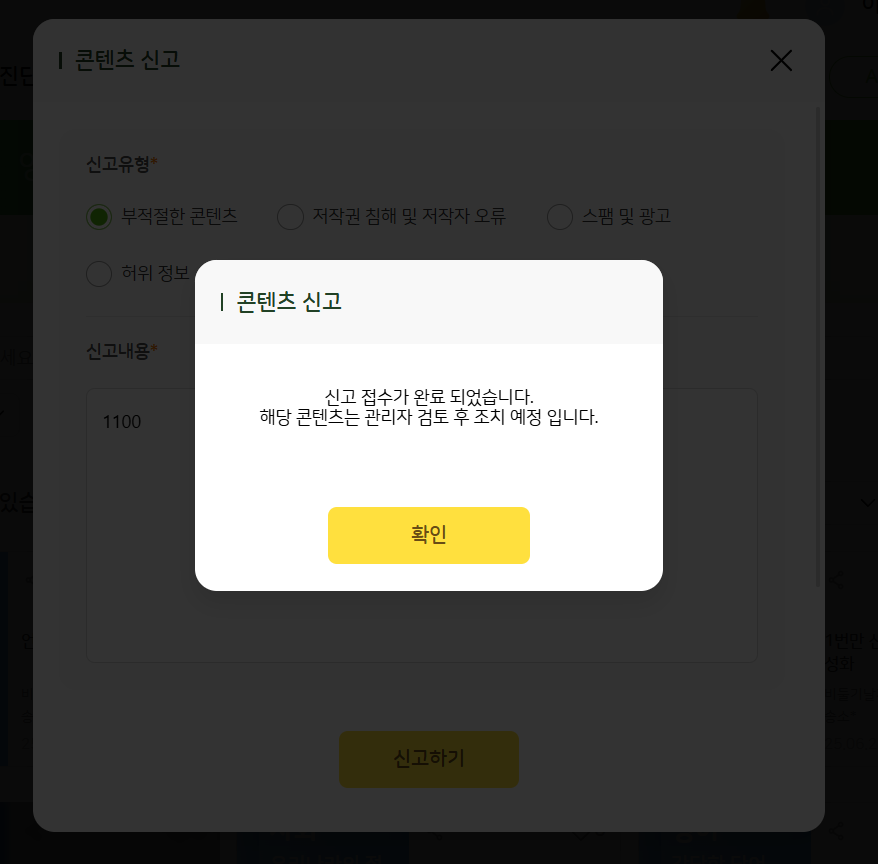Select 부적절한 콘텐츠 report type

click(99, 217)
